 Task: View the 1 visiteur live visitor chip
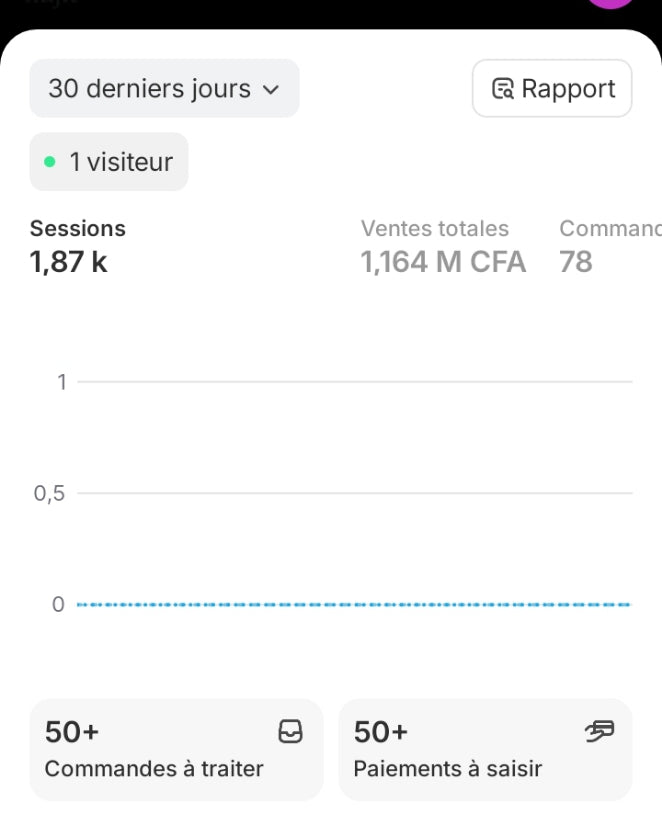(x=109, y=162)
